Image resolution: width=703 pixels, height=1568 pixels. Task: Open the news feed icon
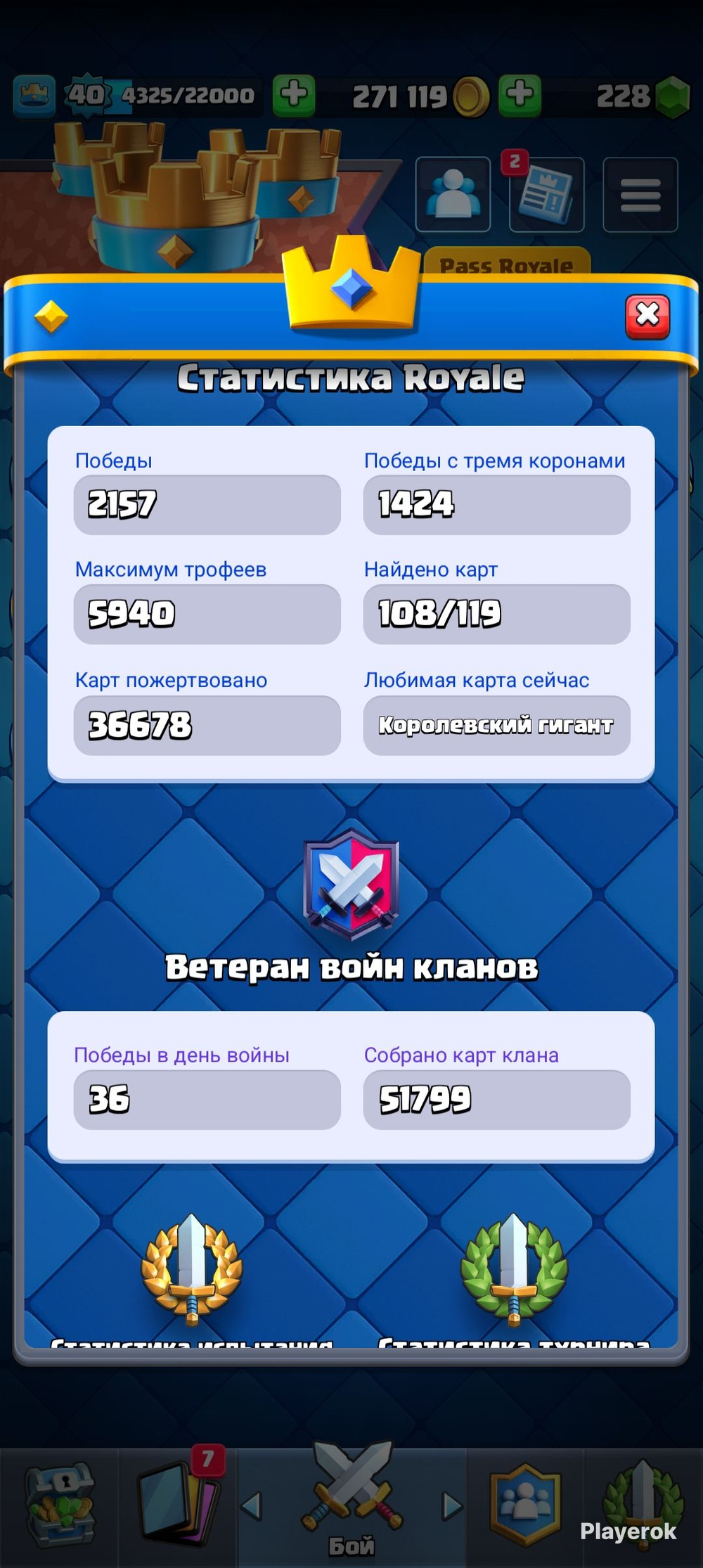(x=546, y=195)
